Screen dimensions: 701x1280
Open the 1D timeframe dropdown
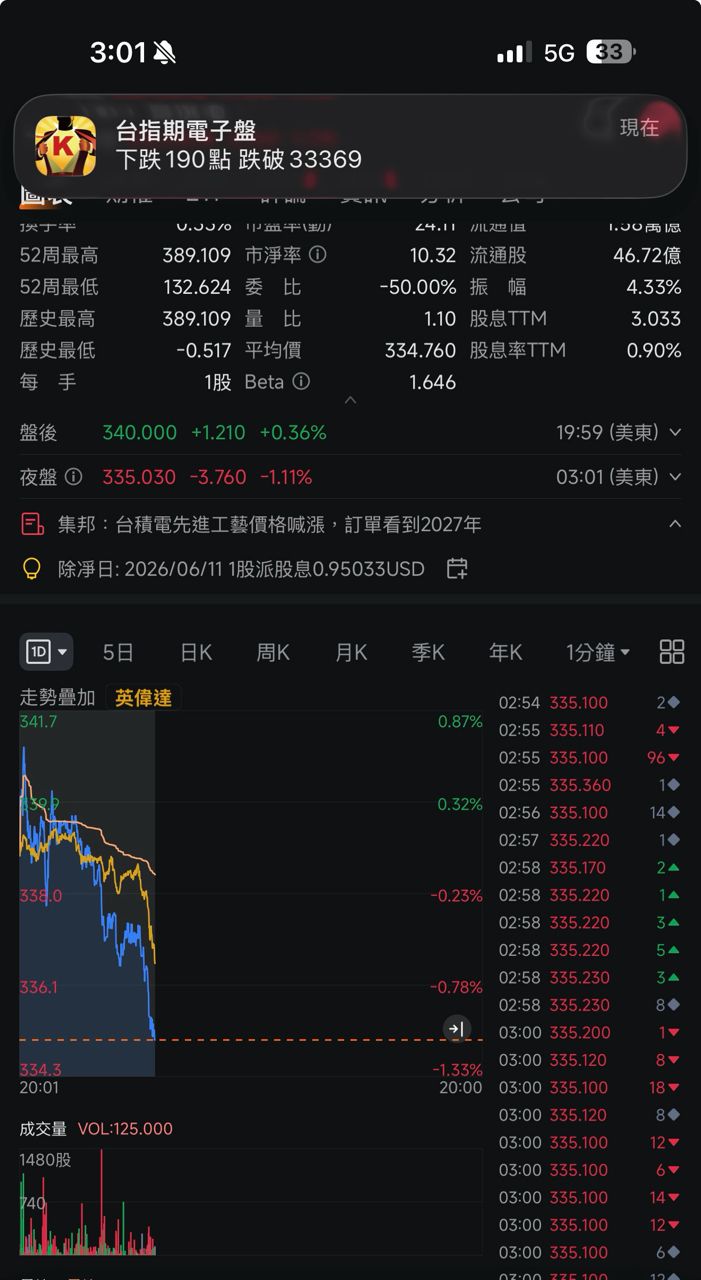coord(46,653)
